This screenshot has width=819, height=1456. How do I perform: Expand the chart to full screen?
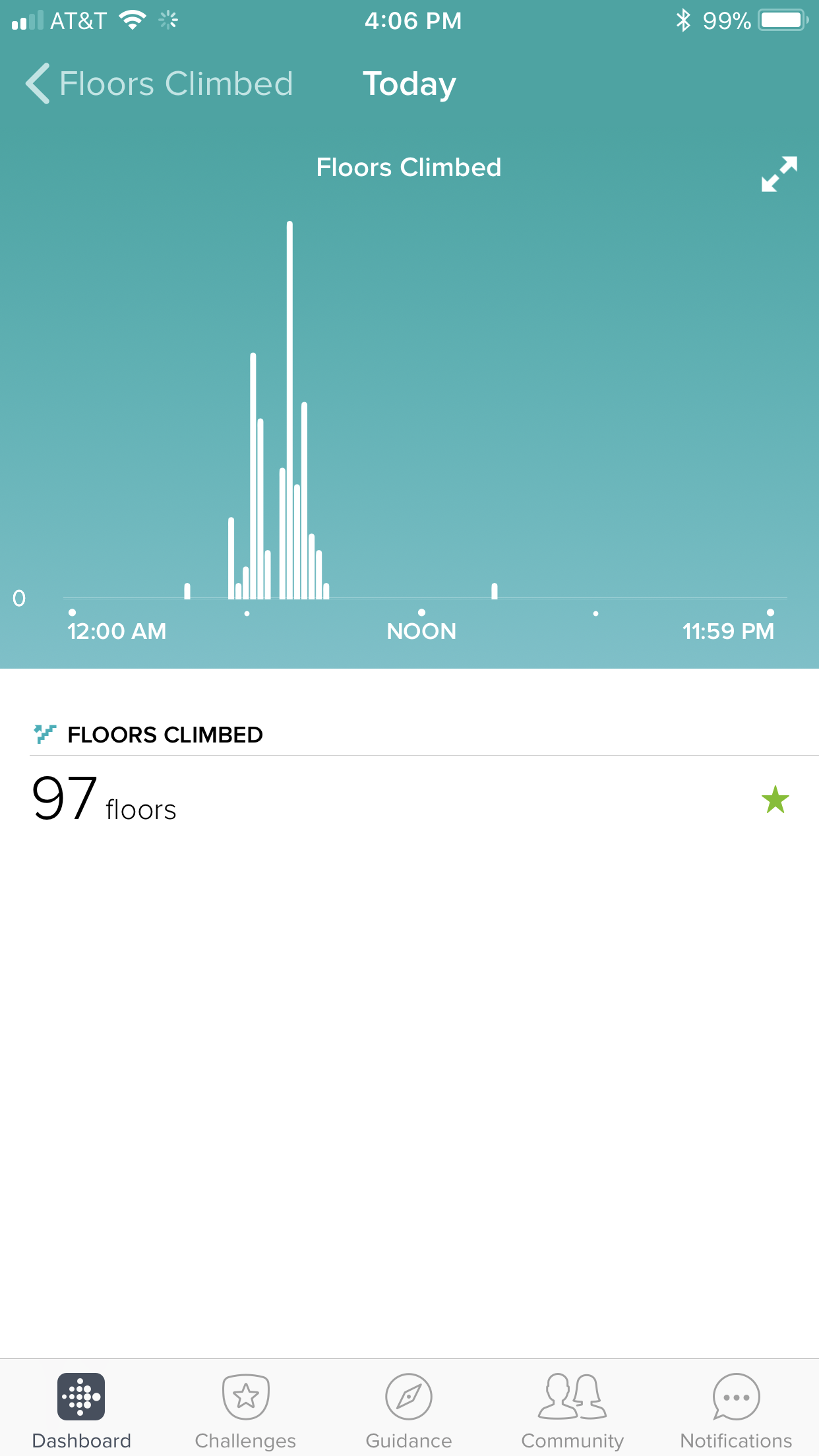pos(779,174)
